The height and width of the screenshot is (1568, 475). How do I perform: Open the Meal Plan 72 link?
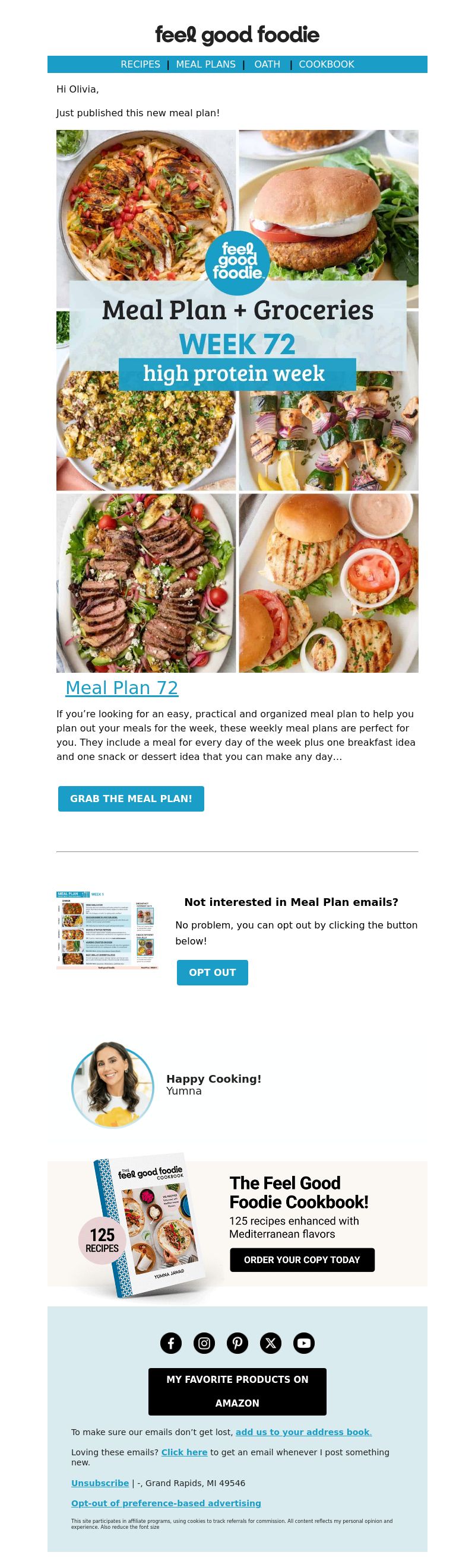pos(121,687)
